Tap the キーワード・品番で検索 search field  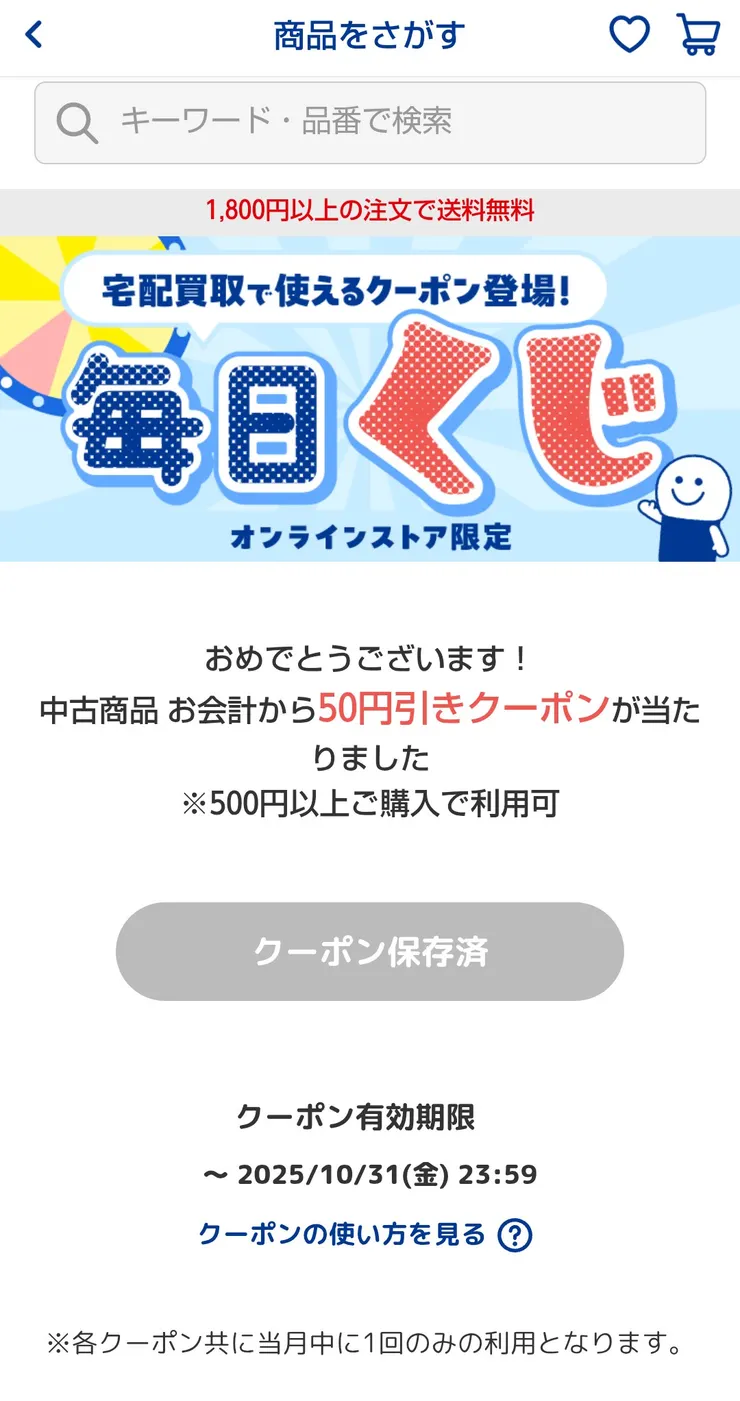(370, 122)
